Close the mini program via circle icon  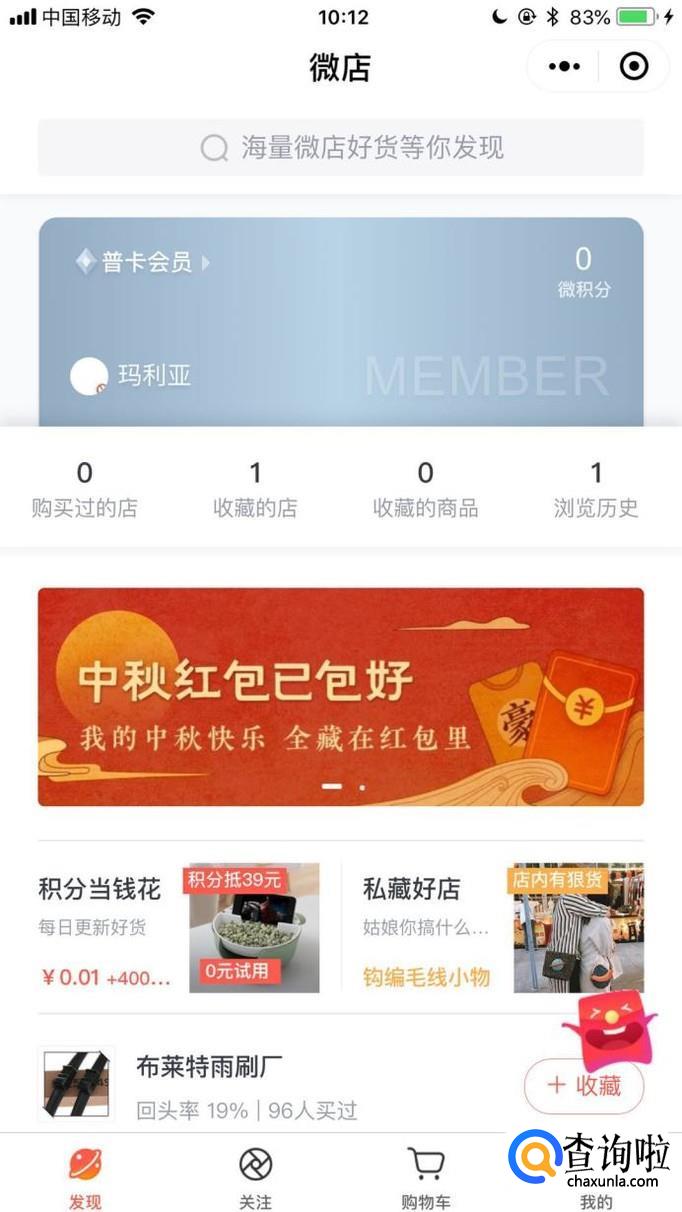point(634,67)
